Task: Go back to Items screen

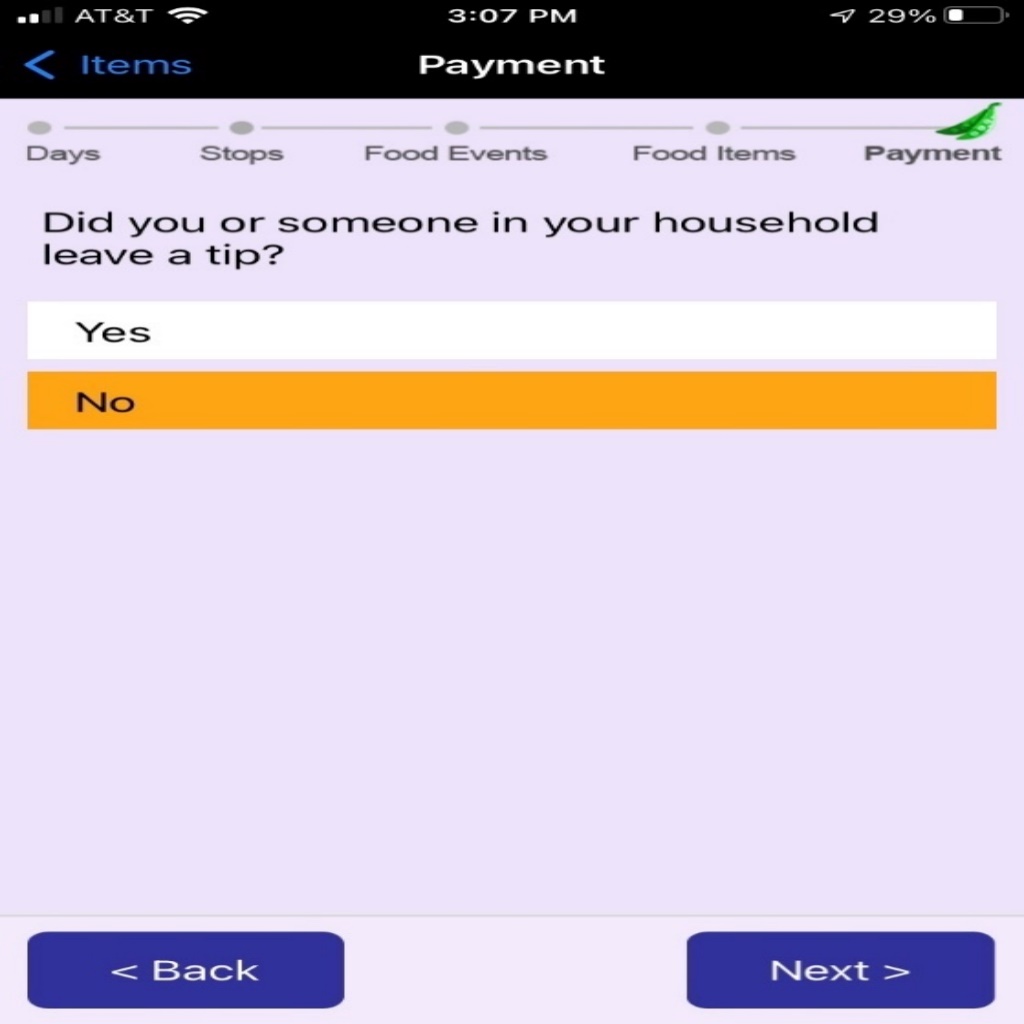Action: pyautogui.click(x=108, y=66)
